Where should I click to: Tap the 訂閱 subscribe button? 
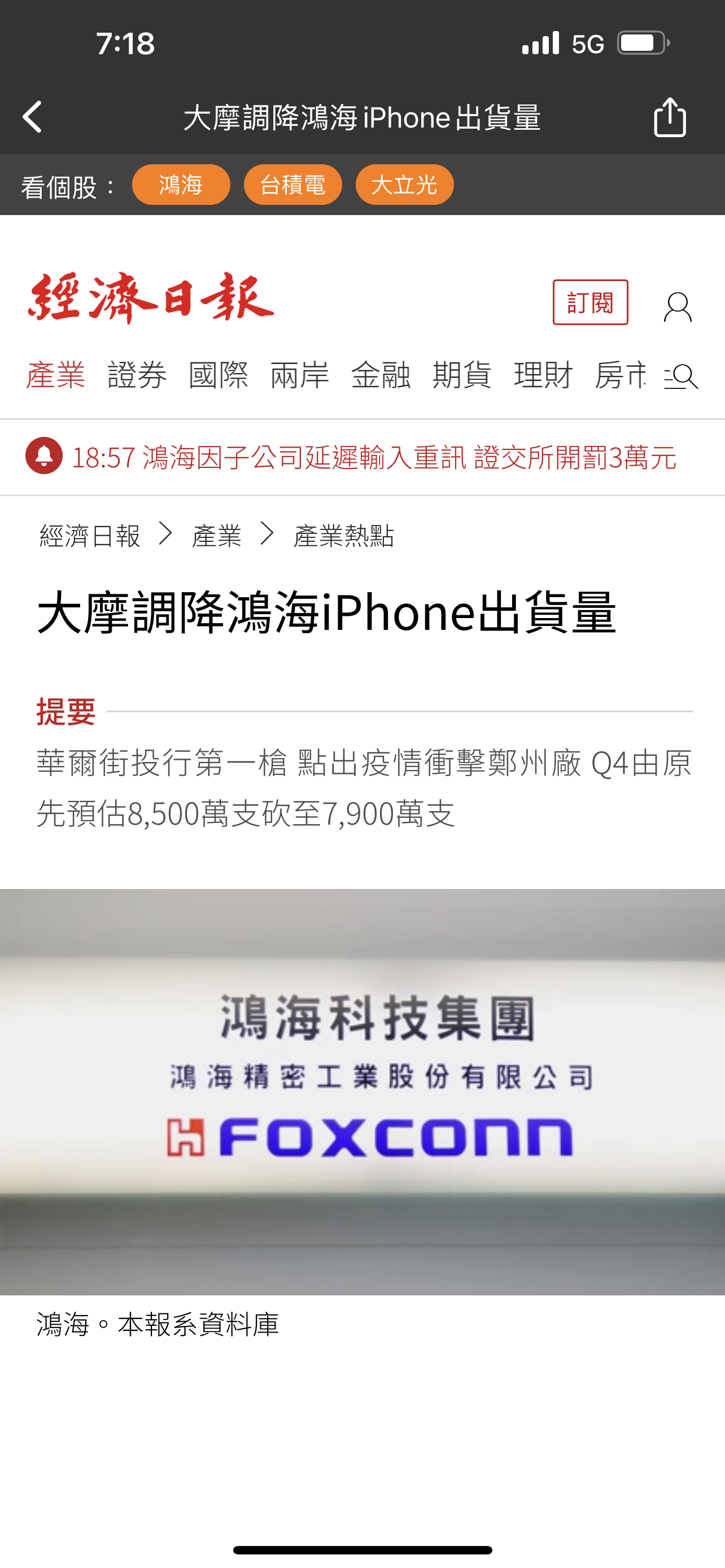[590, 303]
